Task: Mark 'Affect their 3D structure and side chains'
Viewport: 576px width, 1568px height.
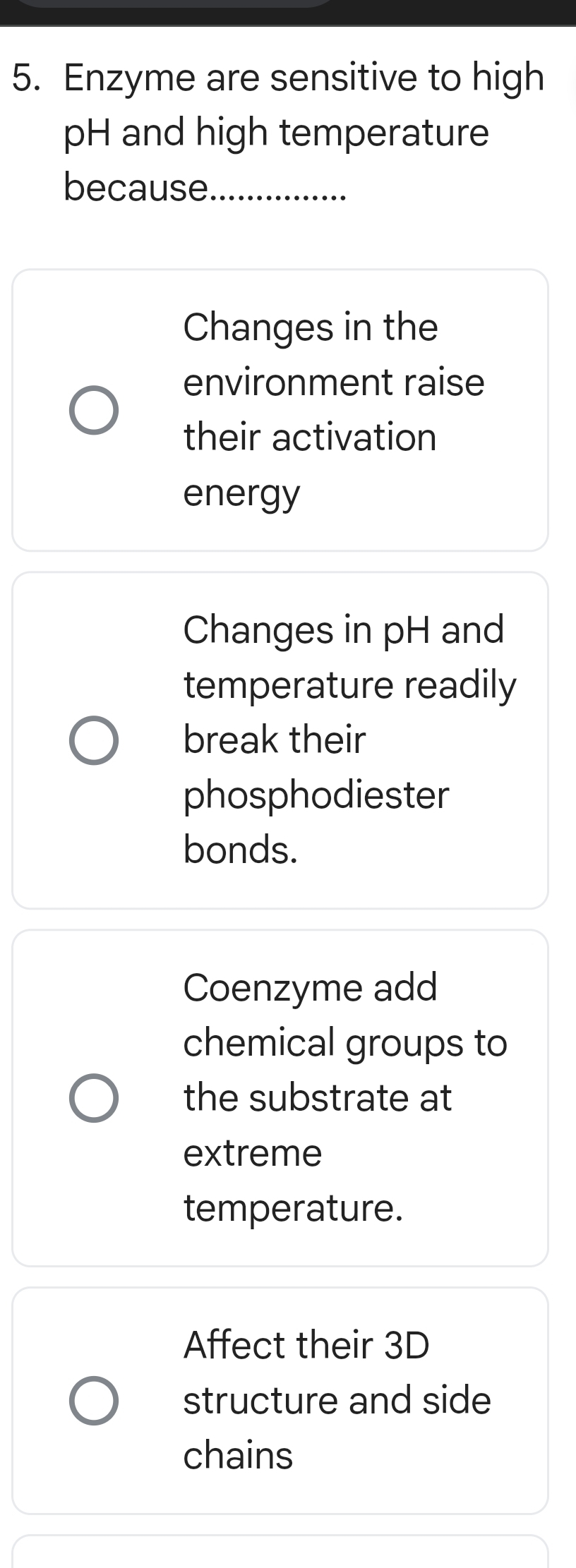Action: (94, 1400)
